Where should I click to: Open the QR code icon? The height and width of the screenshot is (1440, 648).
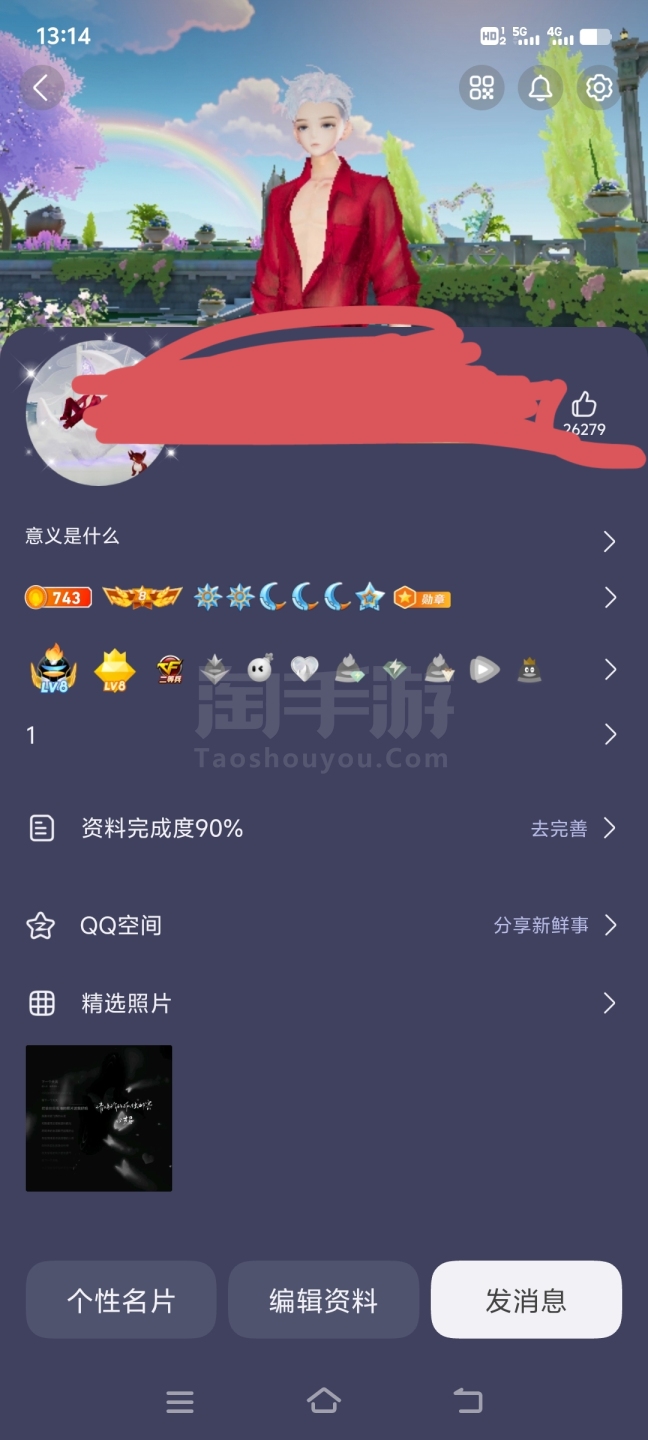pyautogui.click(x=482, y=88)
